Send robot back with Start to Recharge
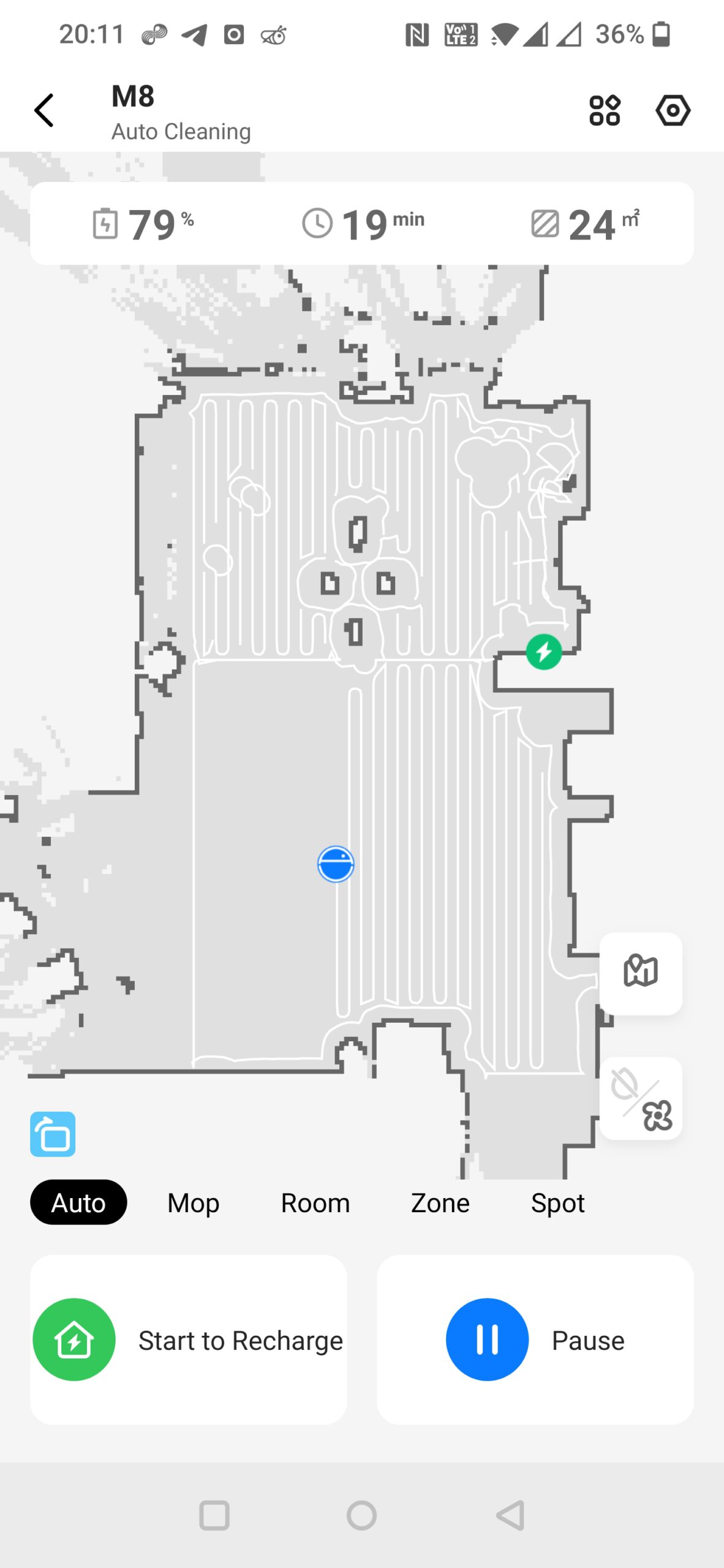Image resolution: width=724 pixels, height=1568 pixels. point(188,1340)
